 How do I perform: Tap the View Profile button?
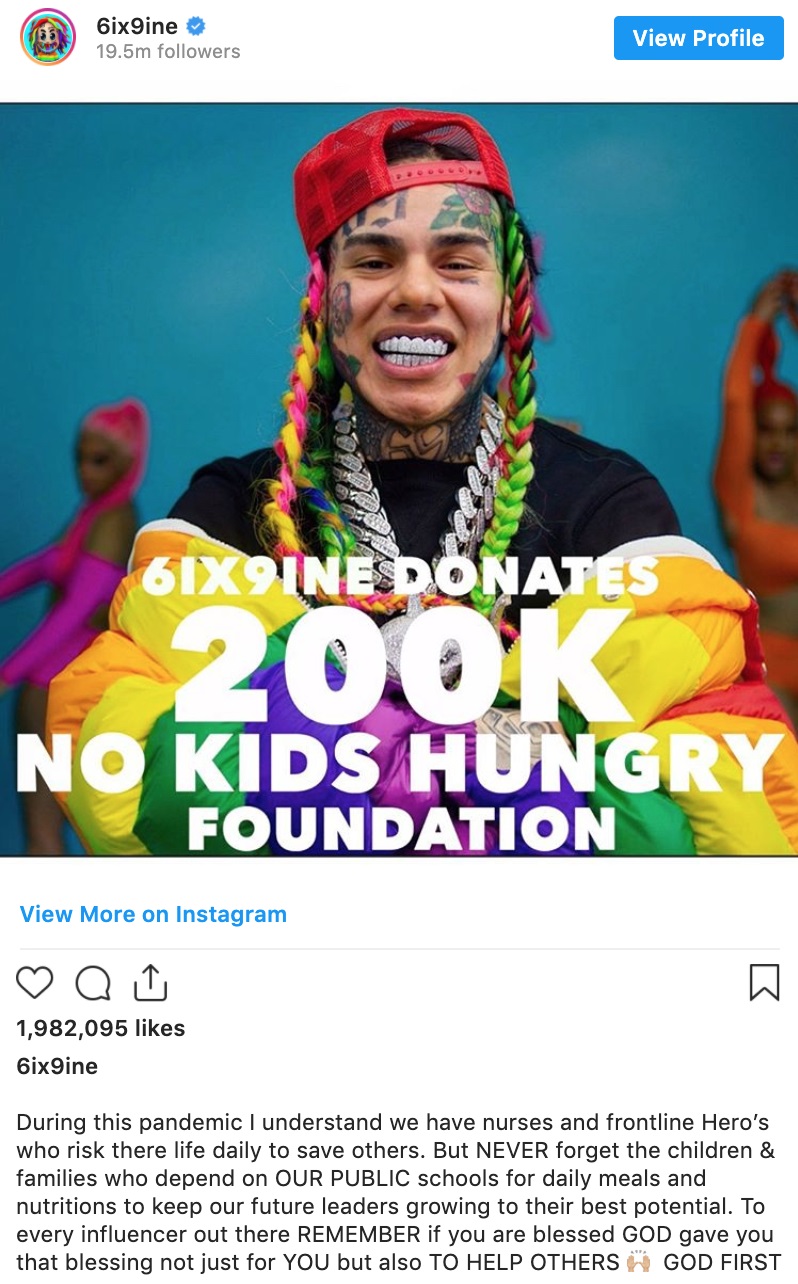(698, 38)
